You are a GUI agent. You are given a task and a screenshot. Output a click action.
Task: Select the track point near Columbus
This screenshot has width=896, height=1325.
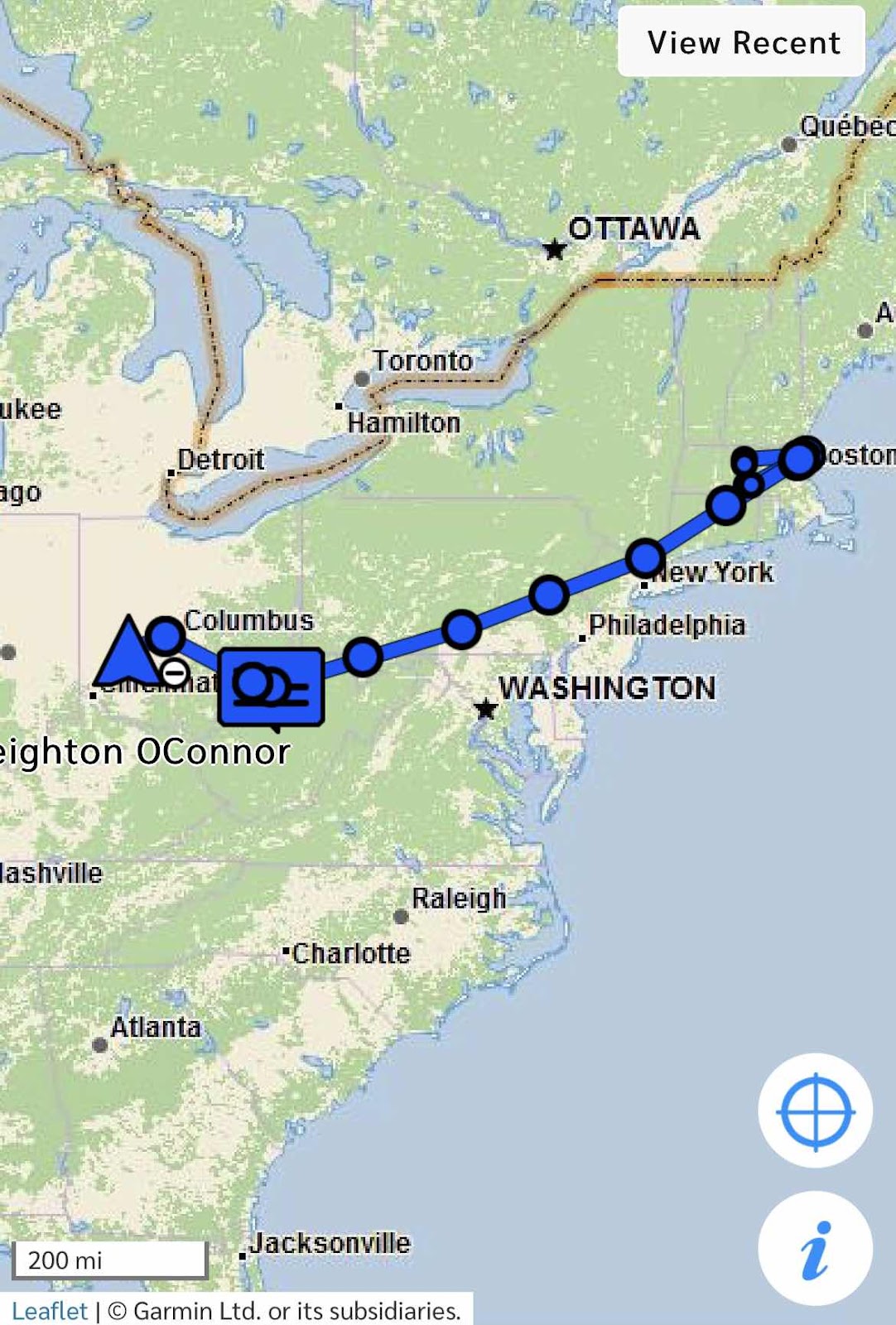(166, 636)
